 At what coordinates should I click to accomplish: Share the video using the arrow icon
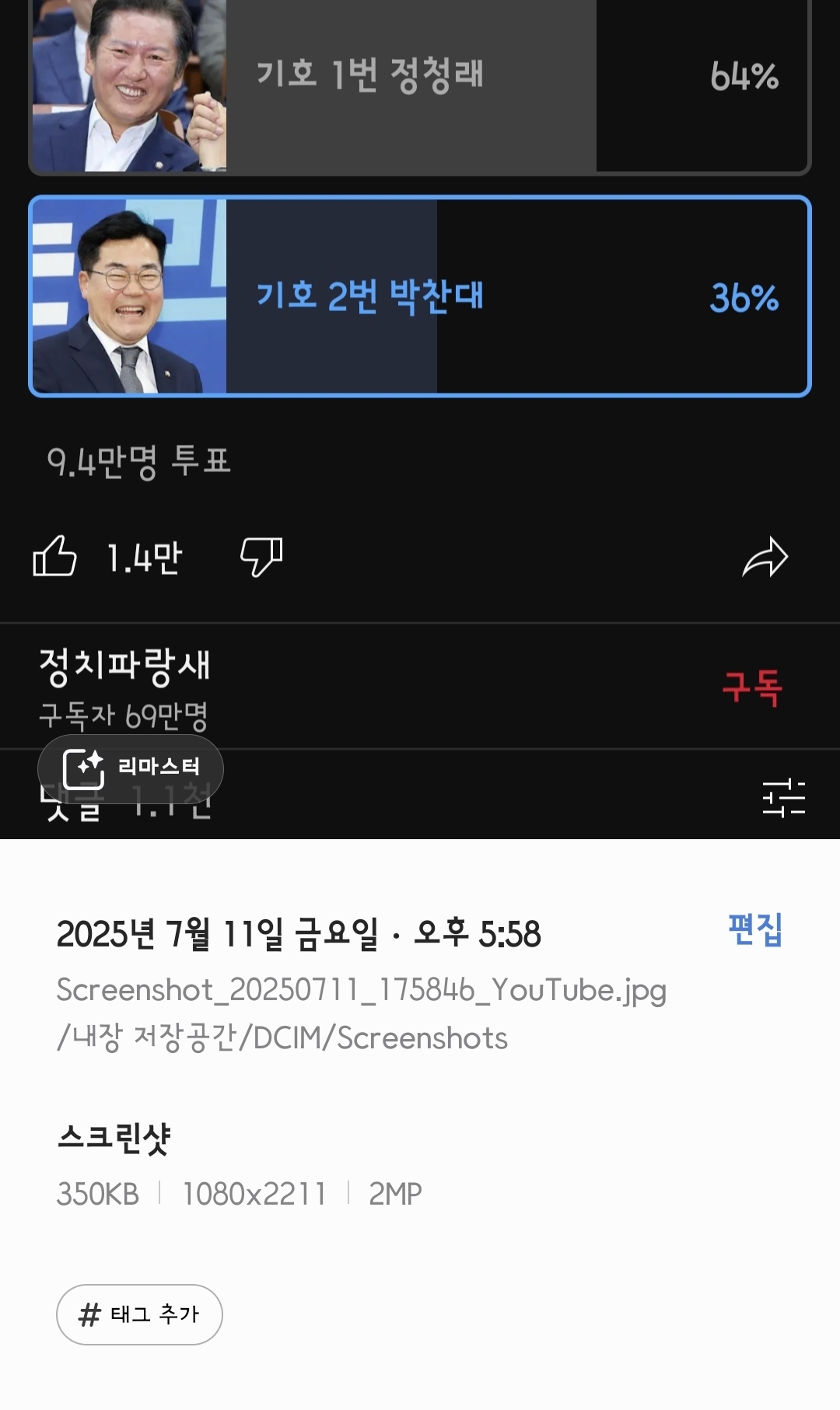(x=769, y=556)
